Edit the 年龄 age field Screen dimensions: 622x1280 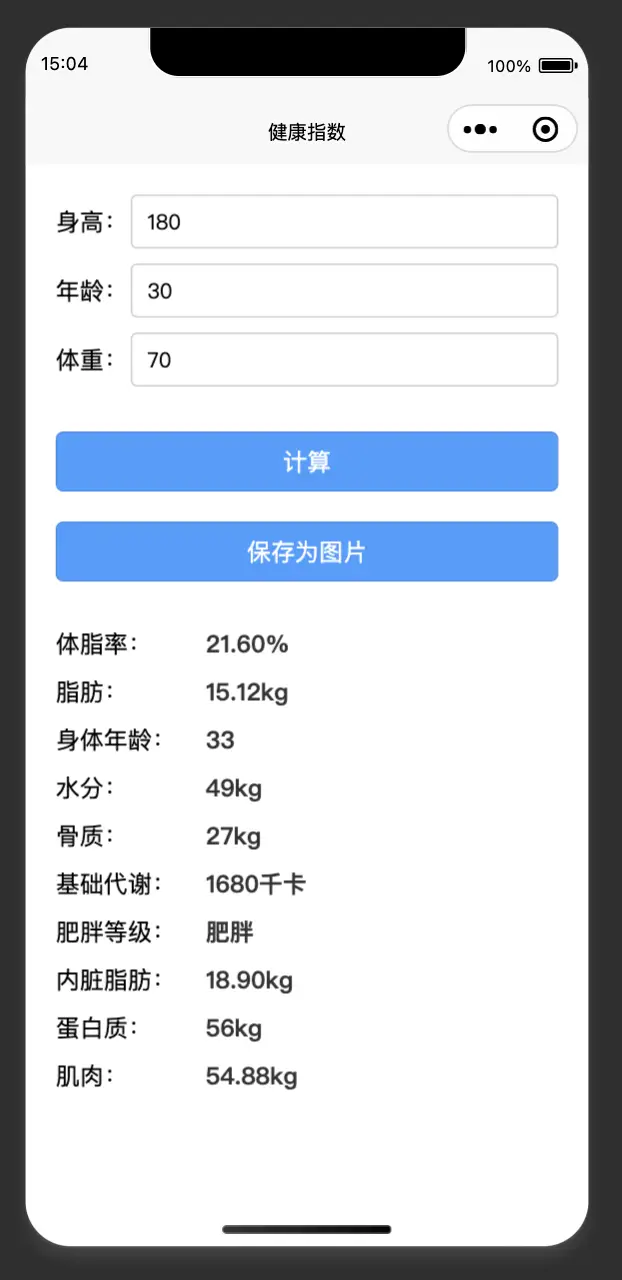344,291
